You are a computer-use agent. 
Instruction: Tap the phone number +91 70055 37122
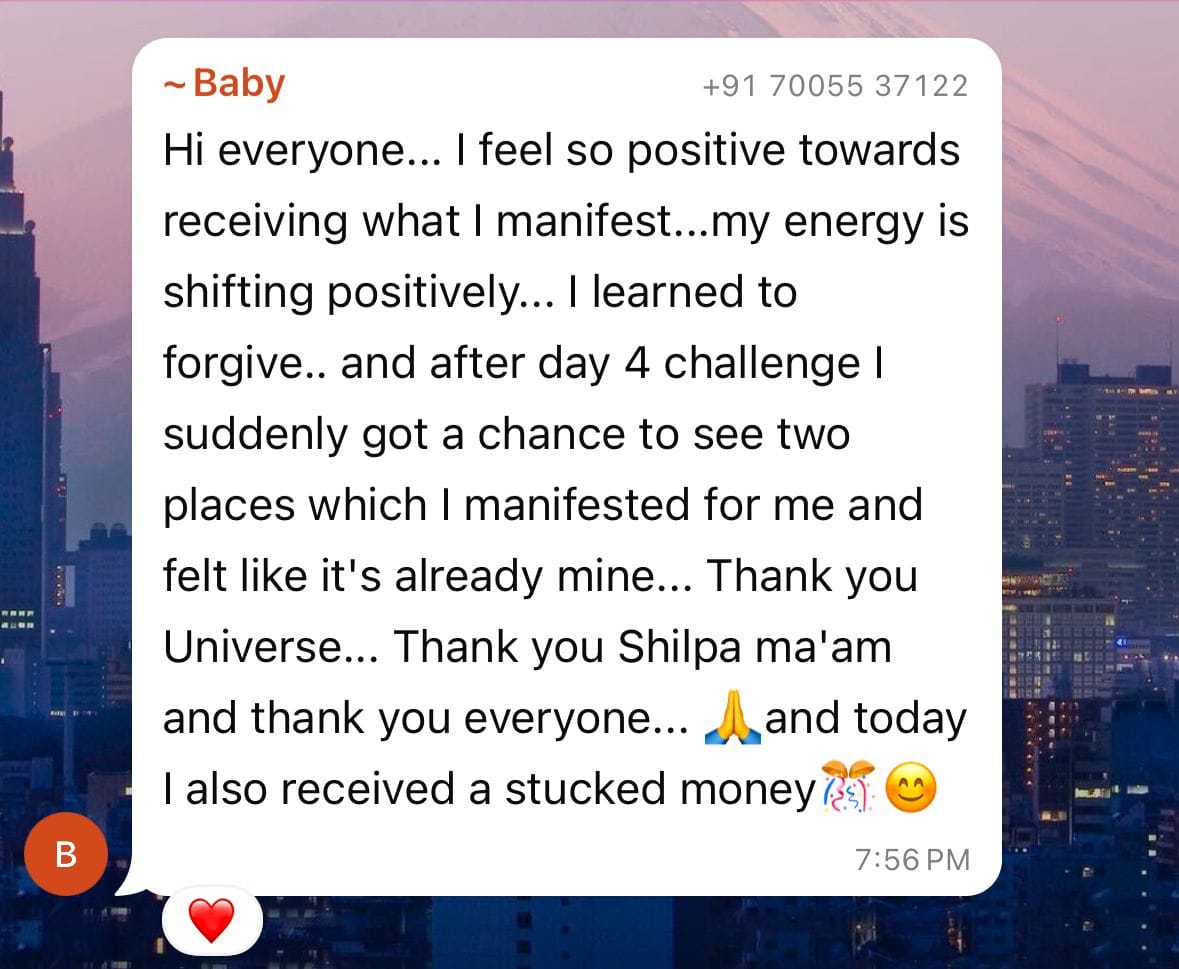pyautogui.click(x=835, y=86)
